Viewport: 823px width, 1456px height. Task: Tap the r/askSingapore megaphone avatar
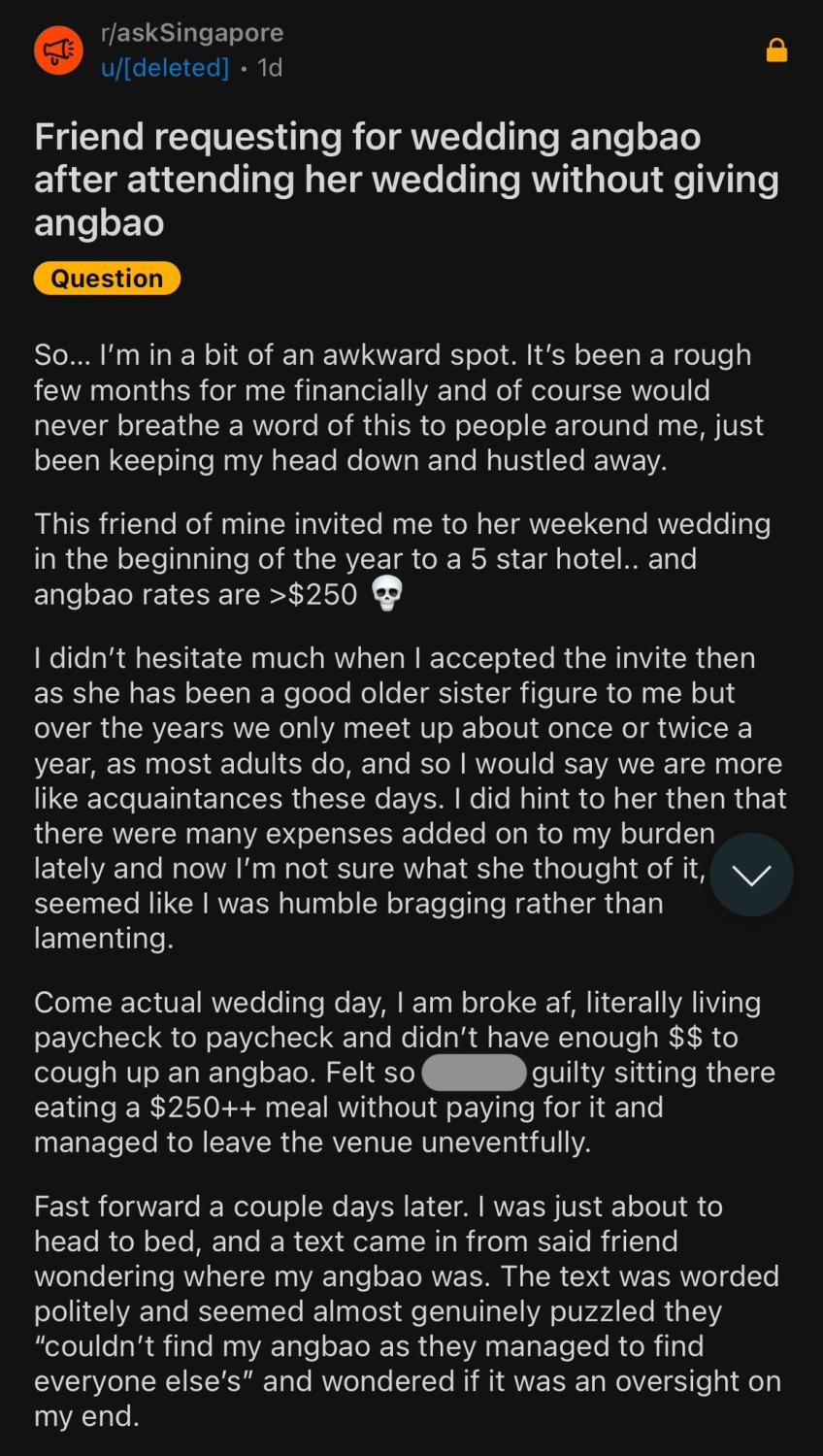(x=59, y=50)
